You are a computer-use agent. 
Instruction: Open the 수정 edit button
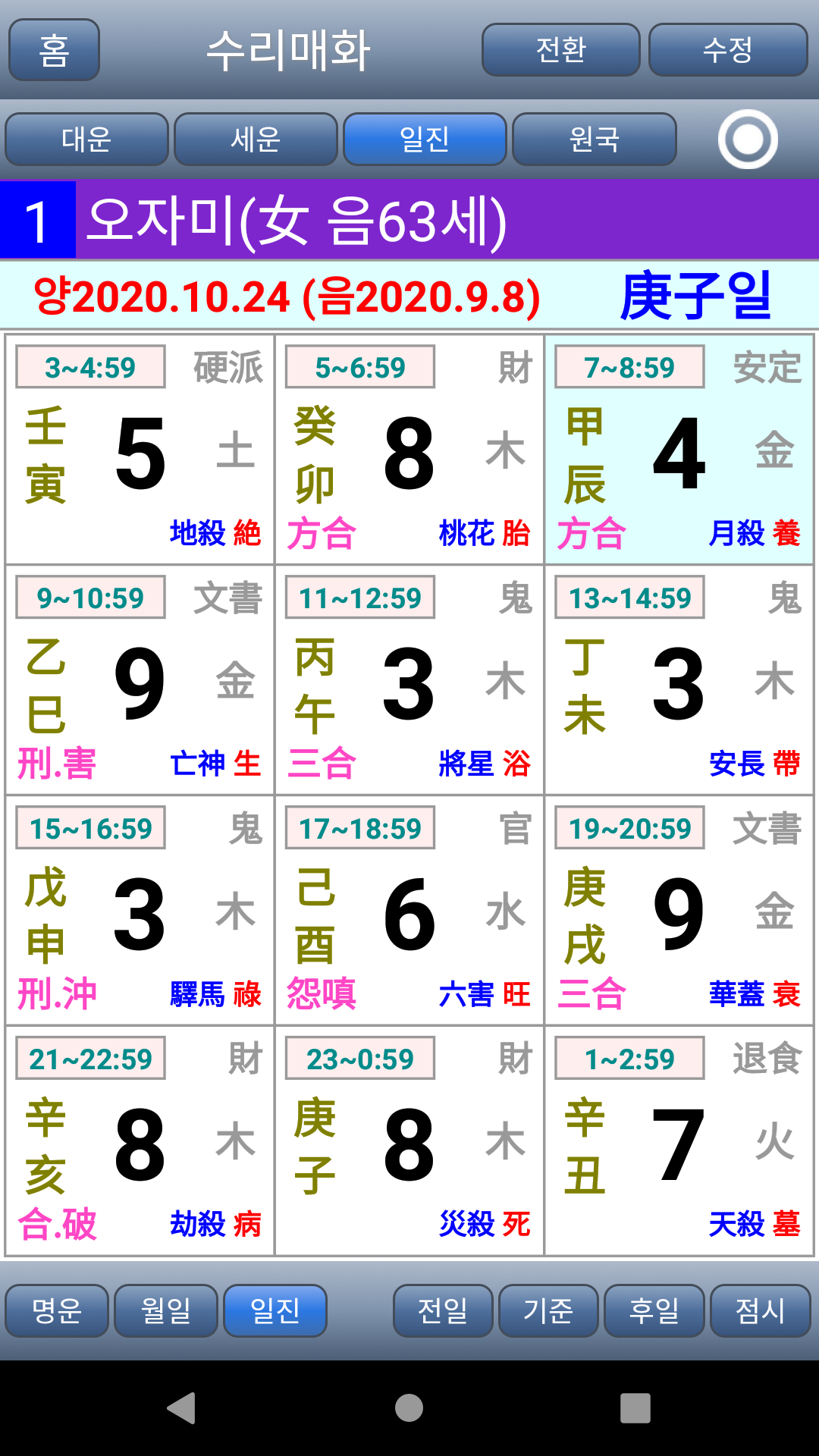728,50
